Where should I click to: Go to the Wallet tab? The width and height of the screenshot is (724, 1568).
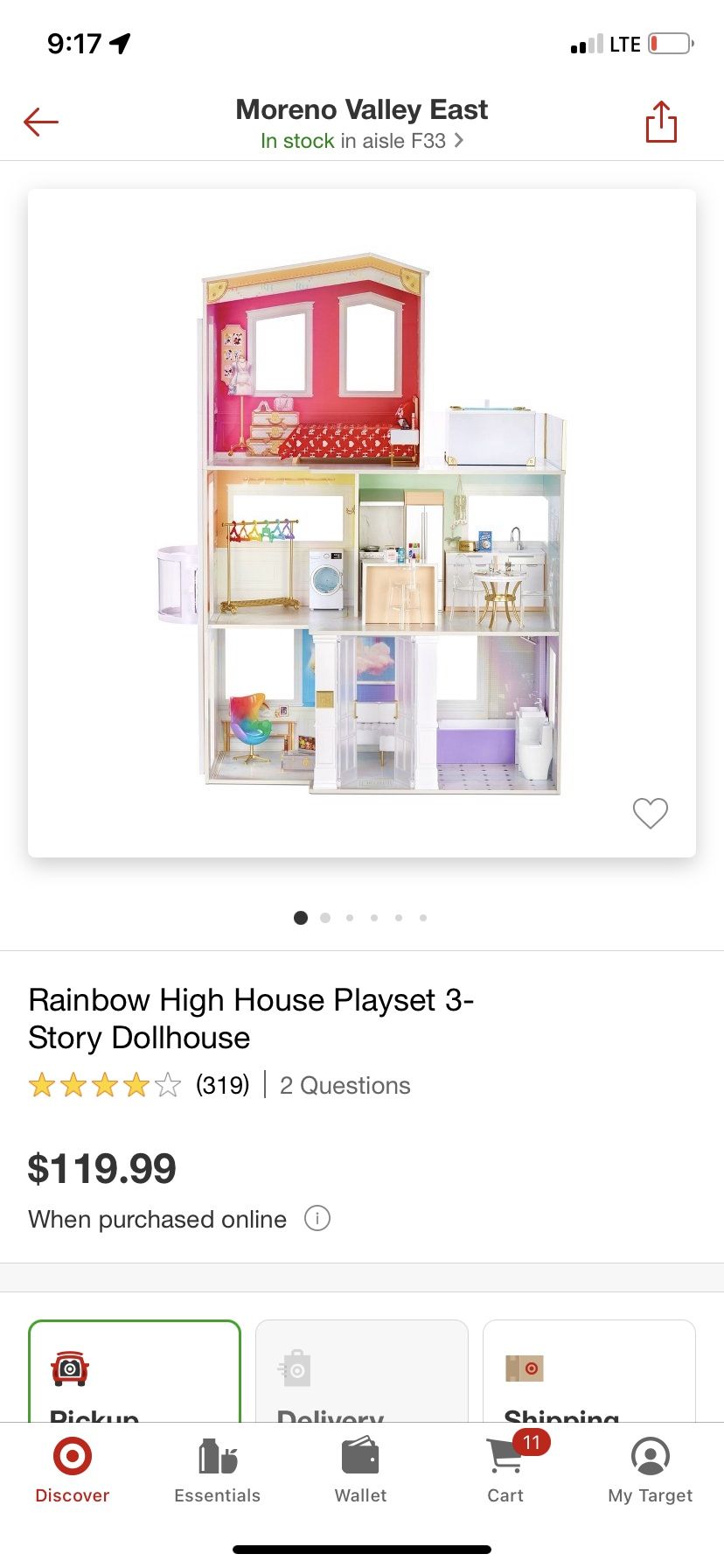point(360,1471)
